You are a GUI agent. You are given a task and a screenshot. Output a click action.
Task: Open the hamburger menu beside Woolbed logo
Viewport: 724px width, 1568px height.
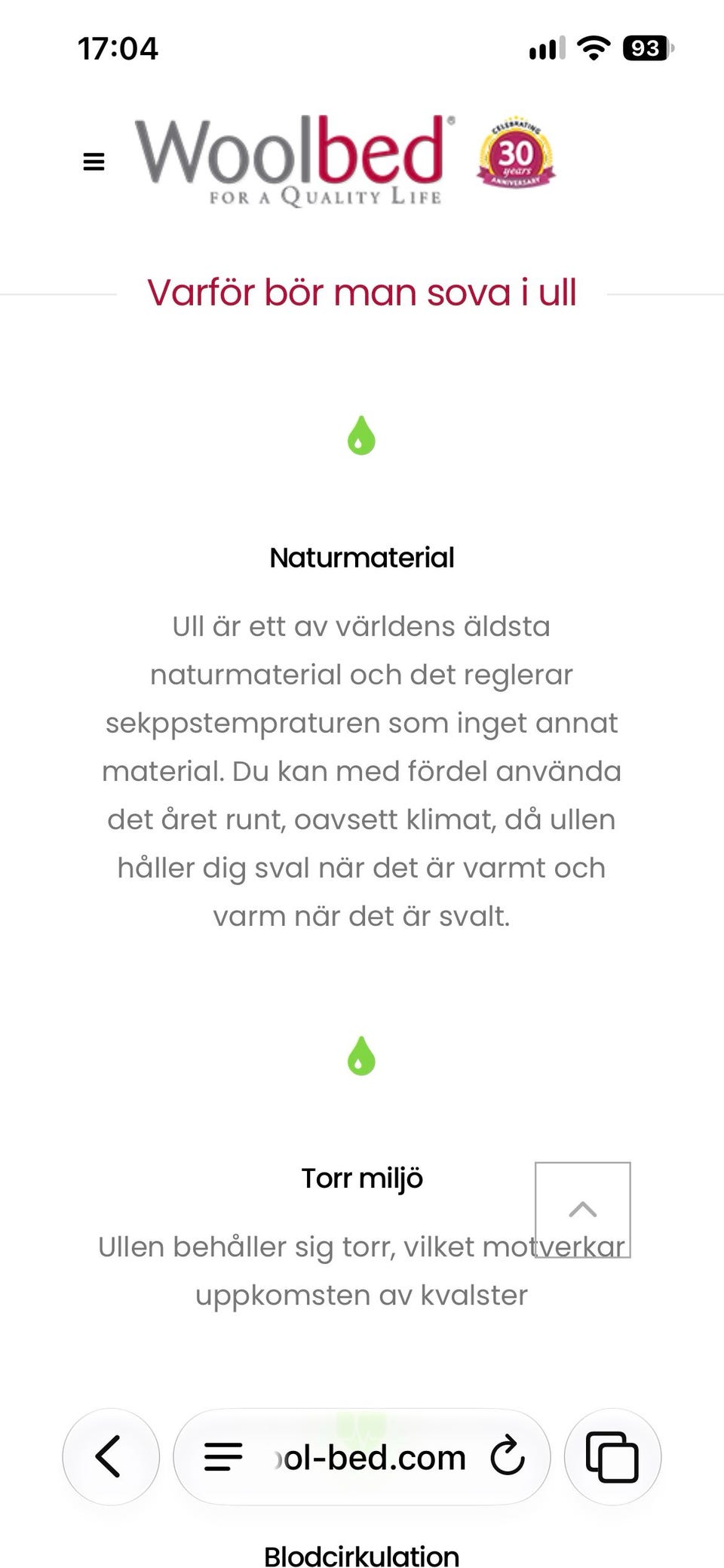pos(94,162)
